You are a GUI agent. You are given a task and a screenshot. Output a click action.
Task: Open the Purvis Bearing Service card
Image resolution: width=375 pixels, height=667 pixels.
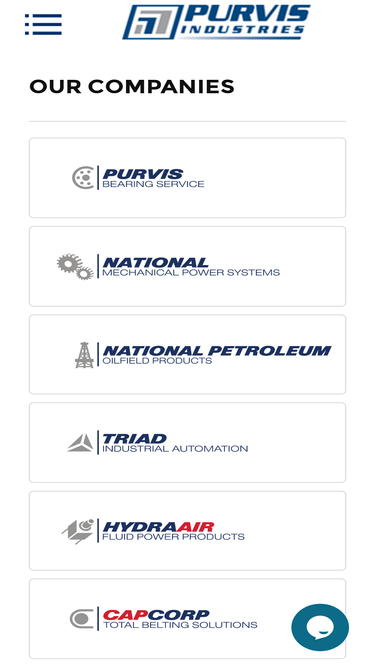pos(187,177)
